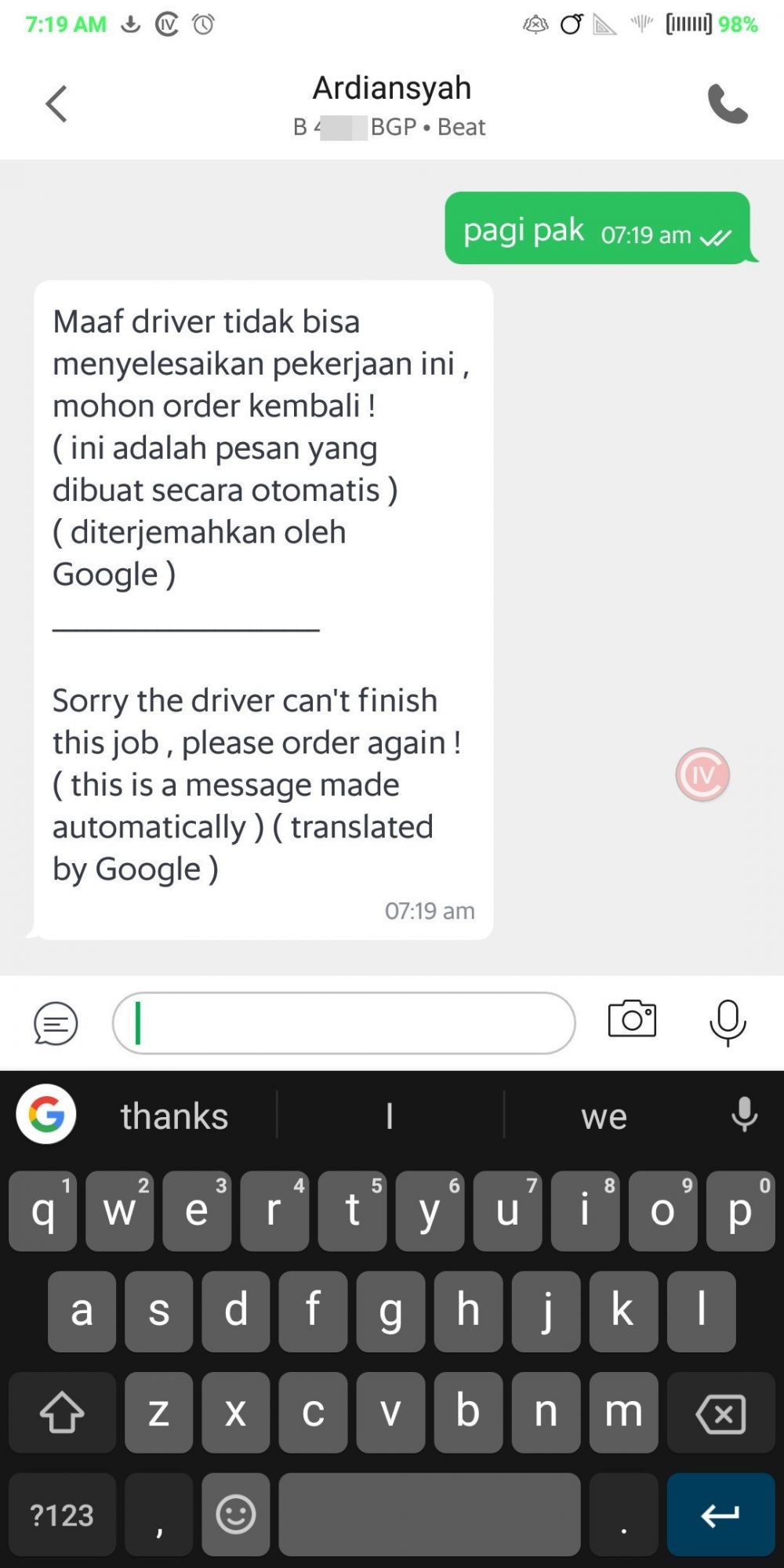Open quick reply templates icon

53,1022
